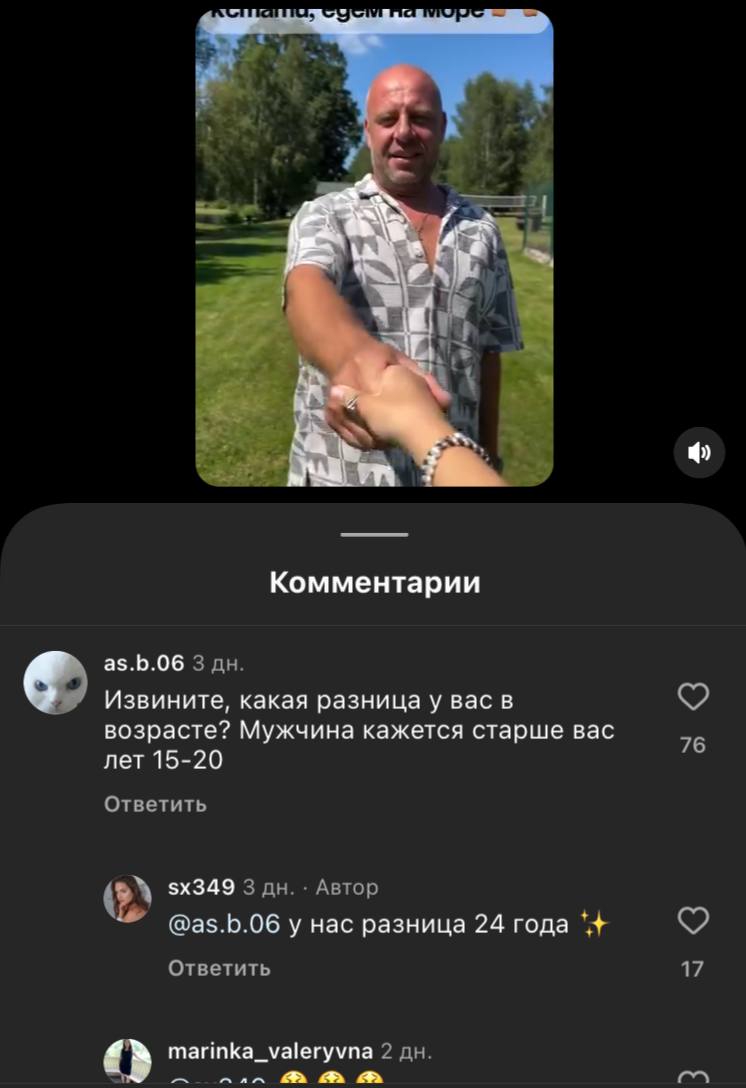Screen dimensions: 746x1088
Task: Mute the video sound
Action: 699,453
